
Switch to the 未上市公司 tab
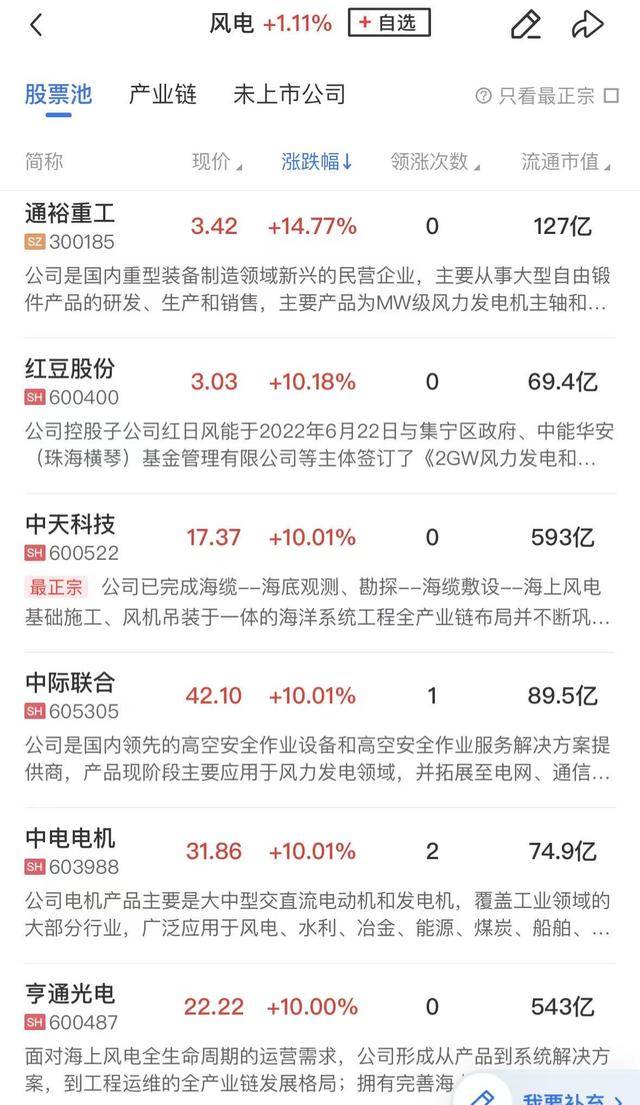click(289, 94)
